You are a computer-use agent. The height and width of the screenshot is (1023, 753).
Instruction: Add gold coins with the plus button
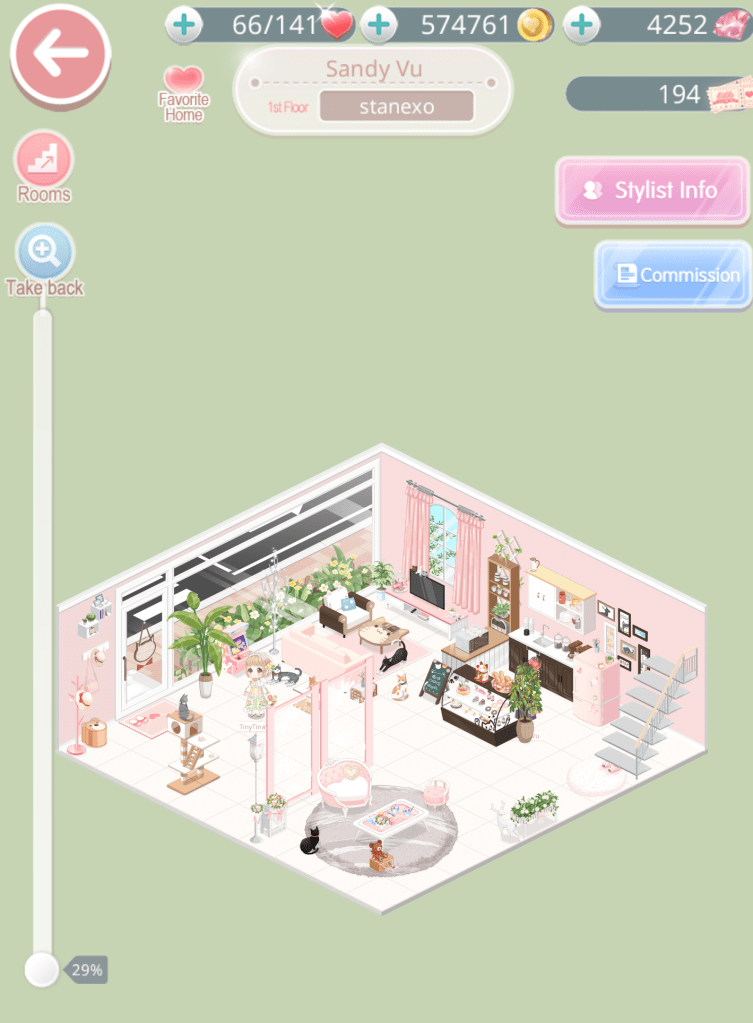coord(377,25)
